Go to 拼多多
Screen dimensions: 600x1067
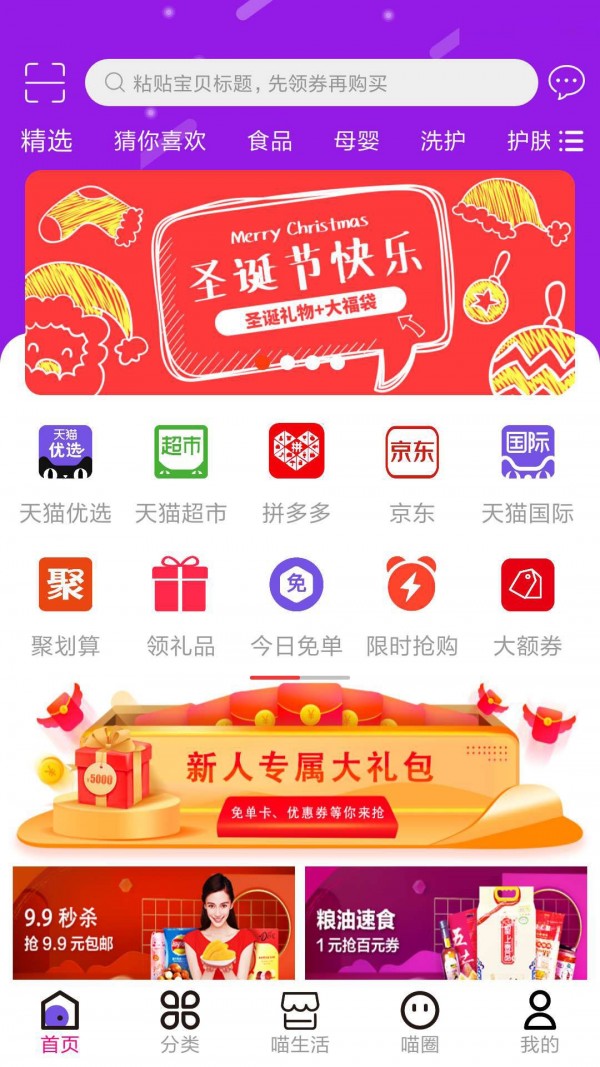click(x=296, y=472)
